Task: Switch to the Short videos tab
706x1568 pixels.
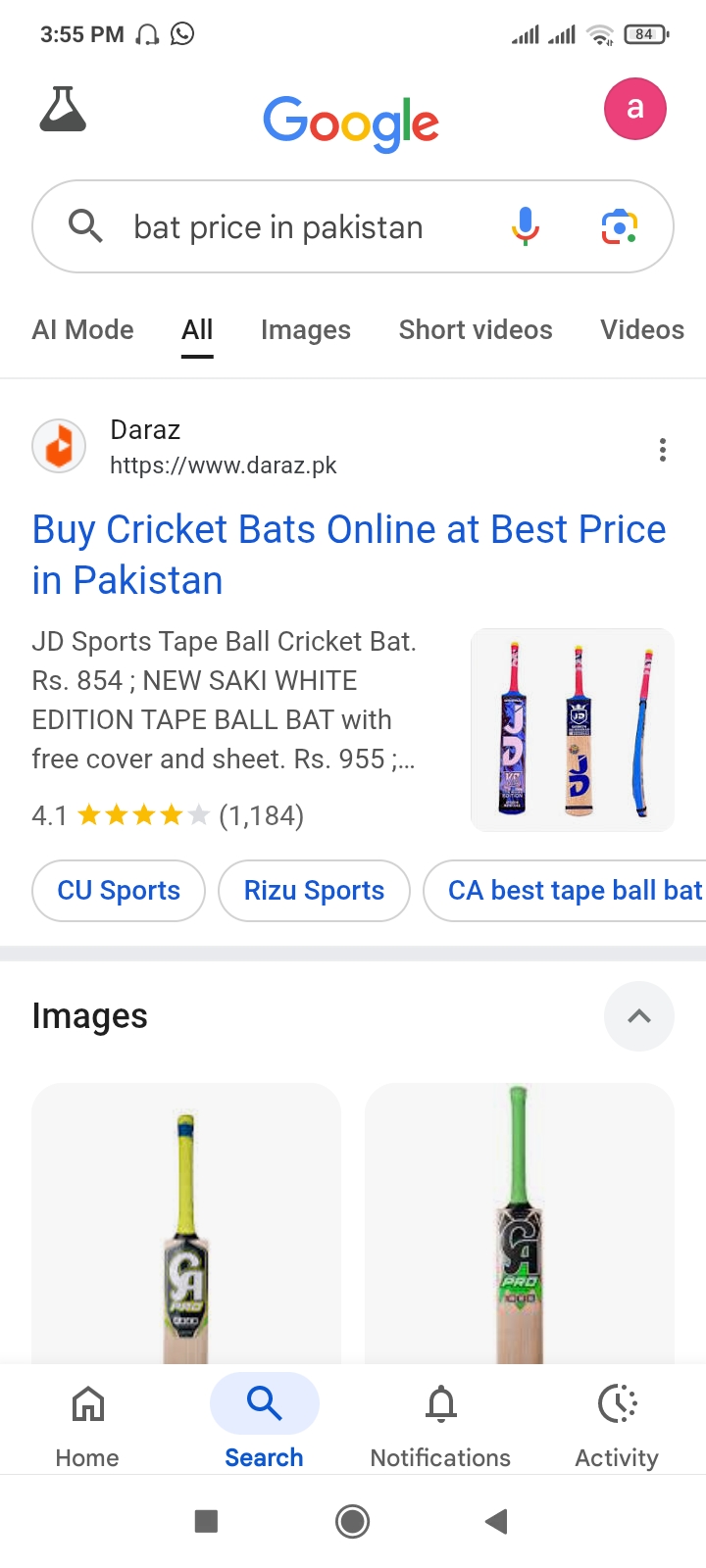Action: 476,330
